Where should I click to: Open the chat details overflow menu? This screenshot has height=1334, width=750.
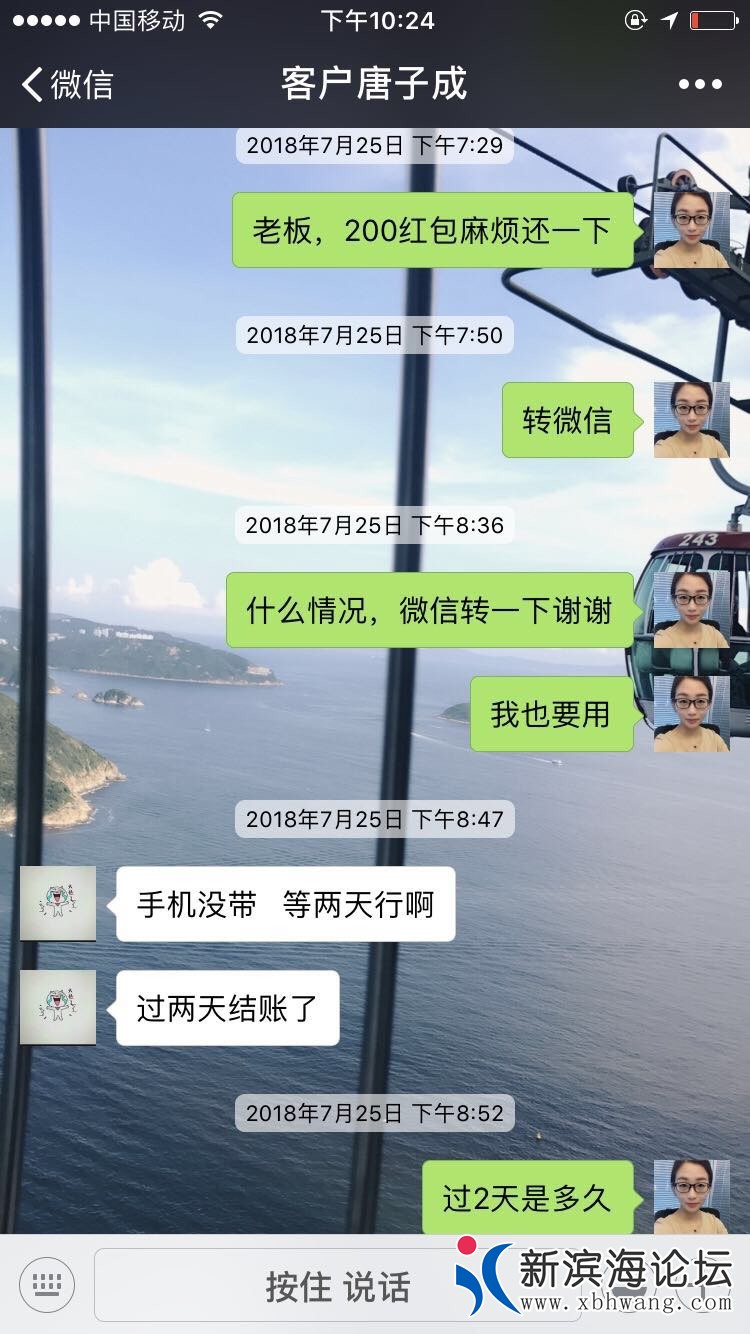pos(700,84)
